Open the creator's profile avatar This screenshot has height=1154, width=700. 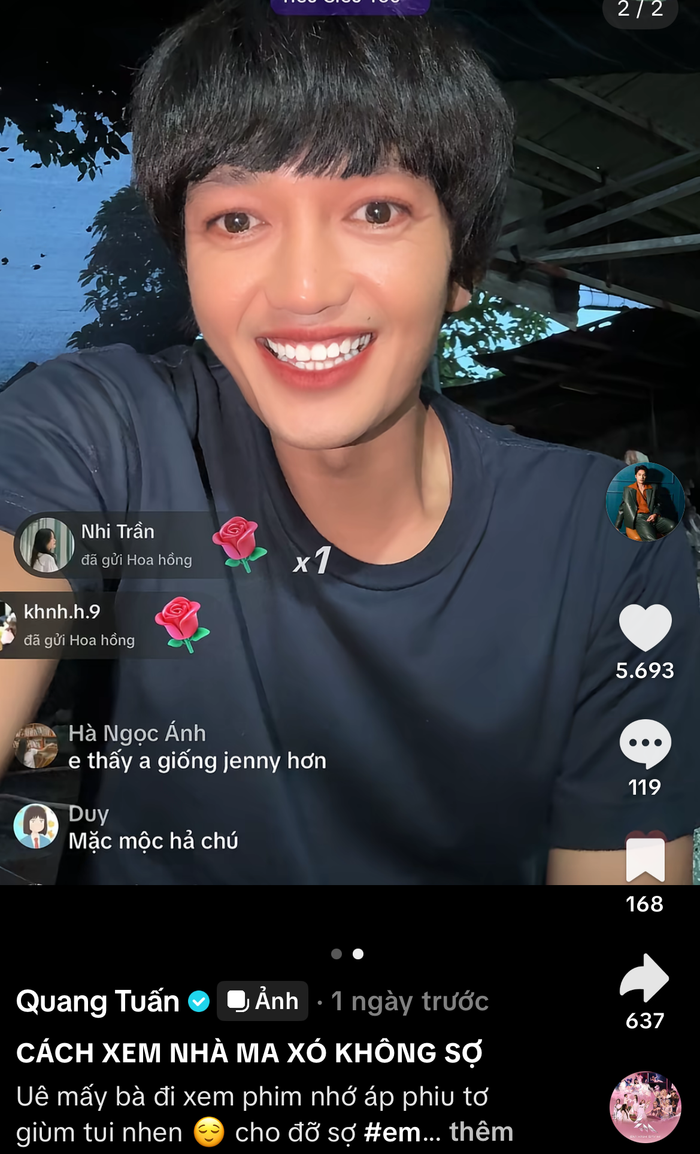click(x=645, y=502)
